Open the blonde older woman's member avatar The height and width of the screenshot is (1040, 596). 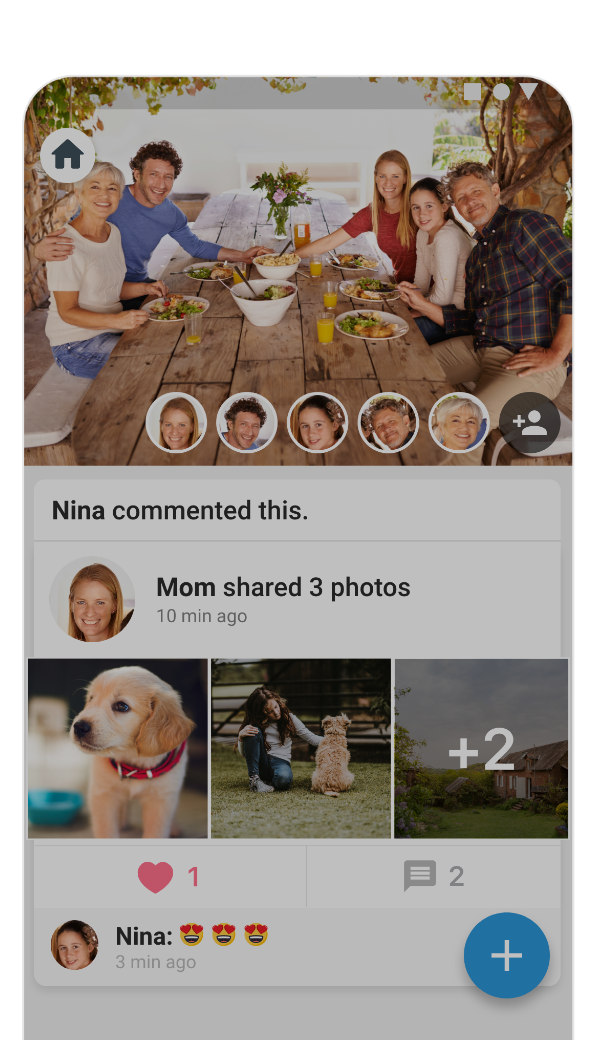[x=459, y=422]
